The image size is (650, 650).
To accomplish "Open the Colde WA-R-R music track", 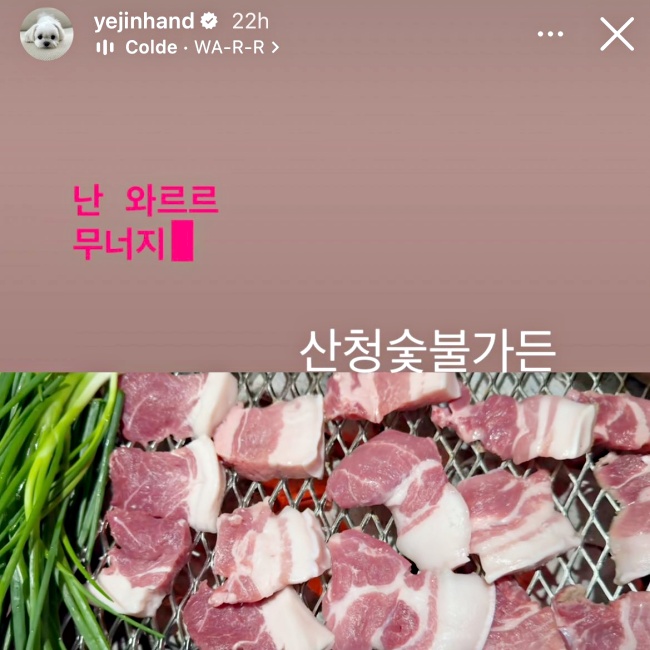I will (188, 47).
